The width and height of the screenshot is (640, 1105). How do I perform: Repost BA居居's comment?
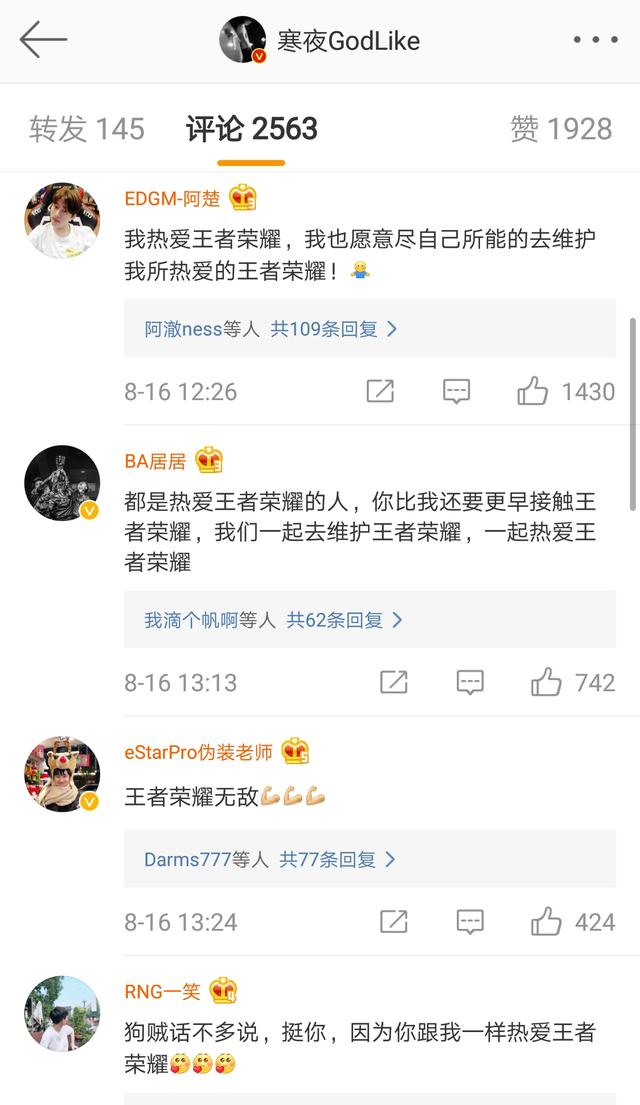coord(394,682)
